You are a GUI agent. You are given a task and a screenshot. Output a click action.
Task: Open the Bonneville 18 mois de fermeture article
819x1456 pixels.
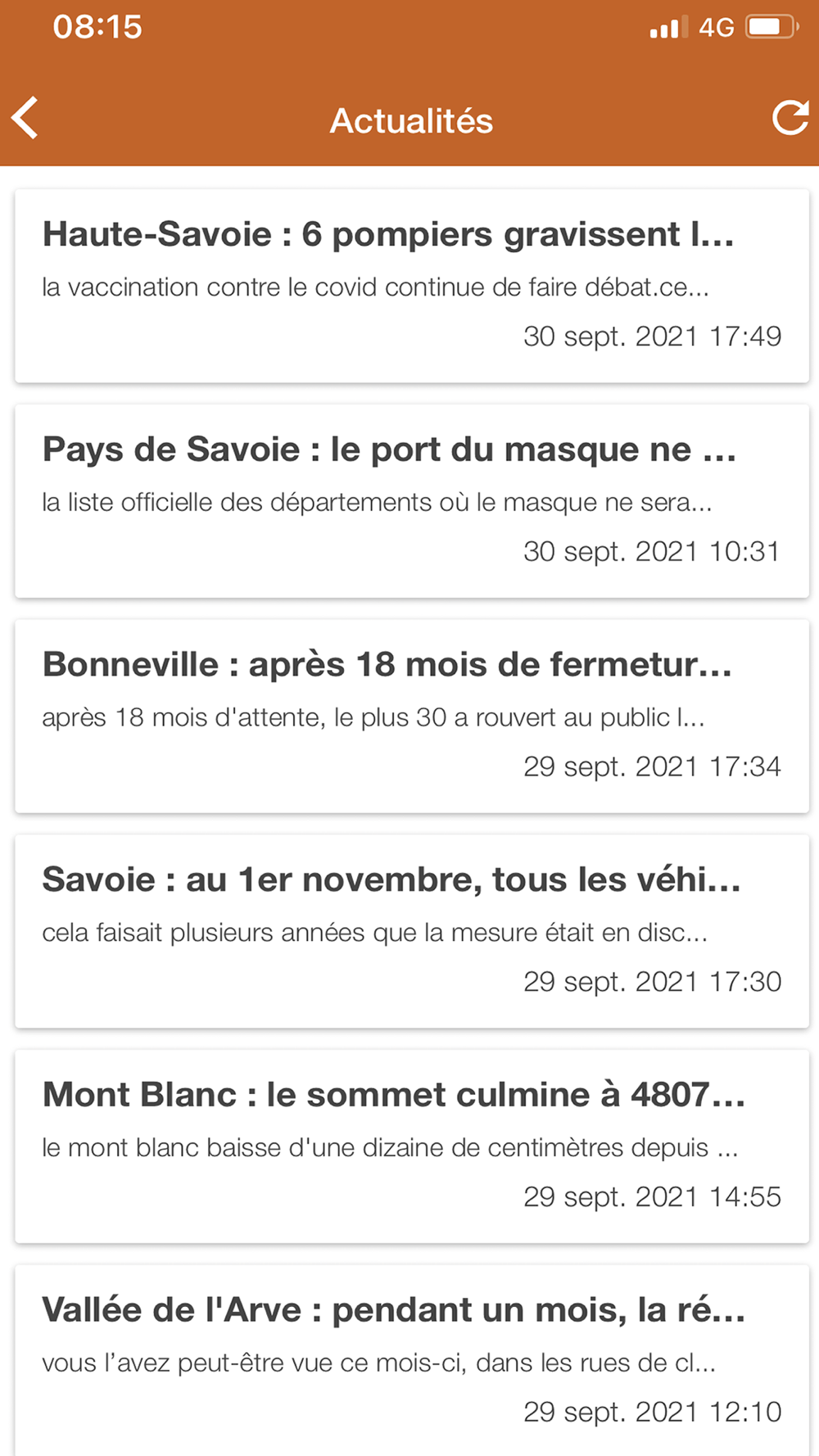pos(411,716)
